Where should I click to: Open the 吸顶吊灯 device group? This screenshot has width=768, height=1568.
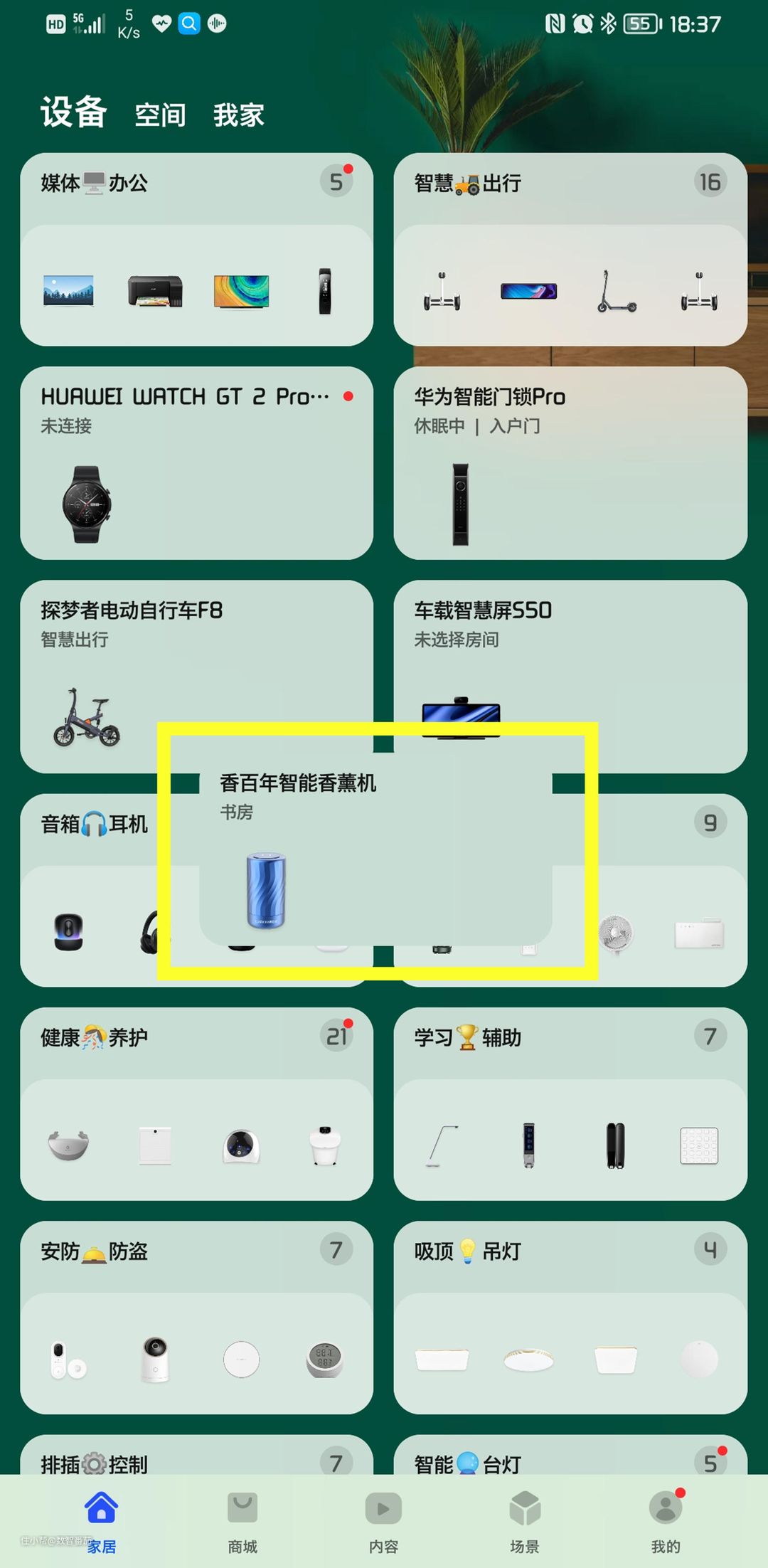[x=570, y=1316]
